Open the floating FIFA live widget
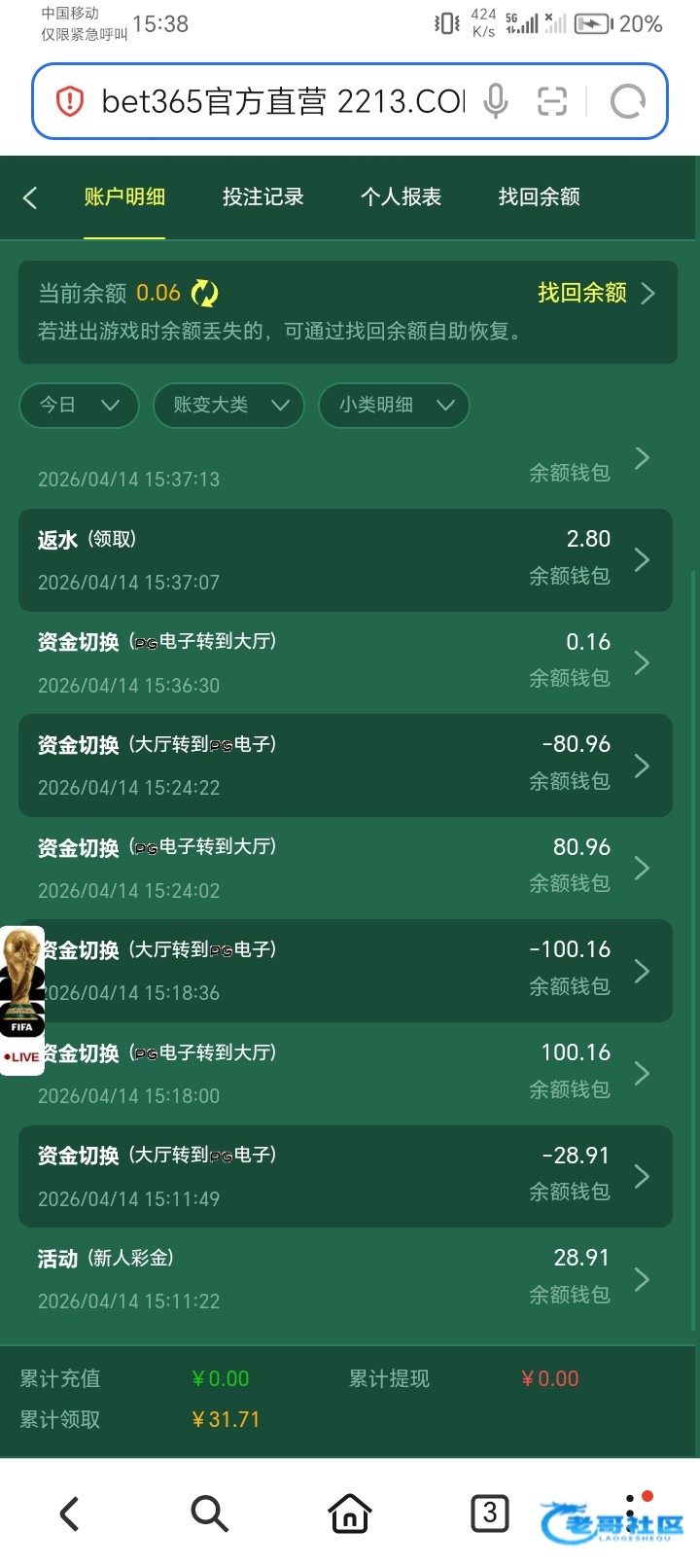 coord(22,1000)
